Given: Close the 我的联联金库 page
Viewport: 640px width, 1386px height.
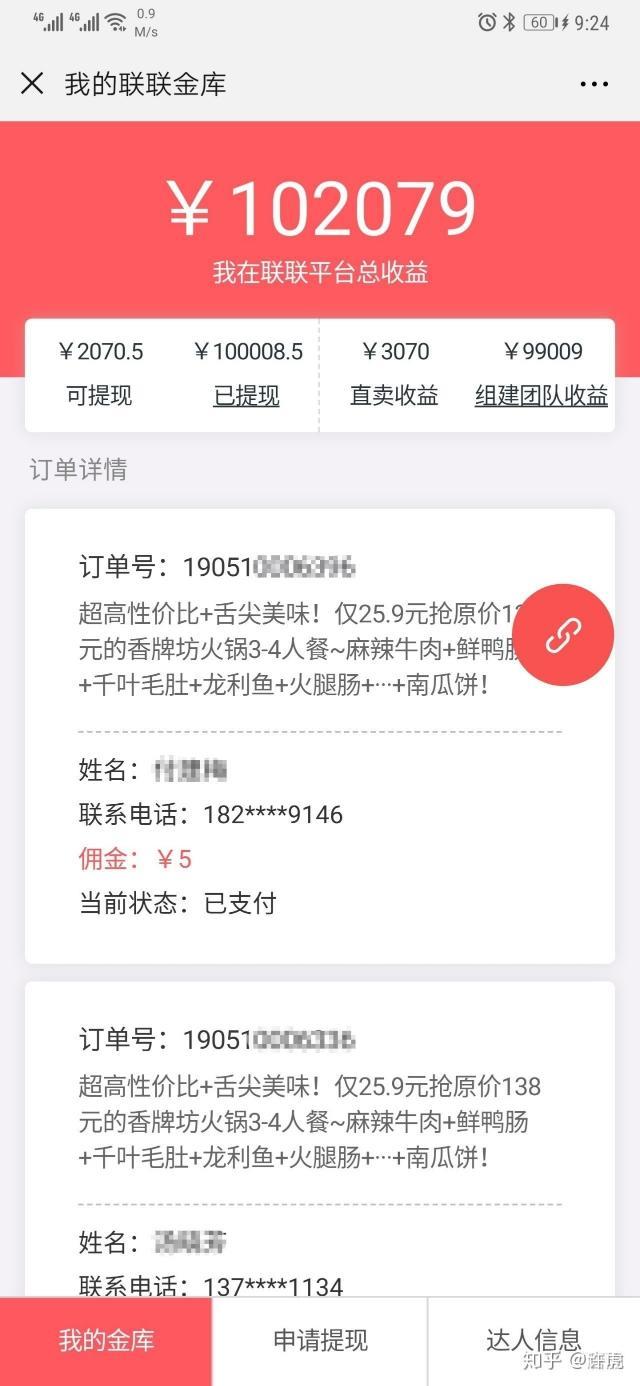Looking at the screenshot, I should pos(32,84).
